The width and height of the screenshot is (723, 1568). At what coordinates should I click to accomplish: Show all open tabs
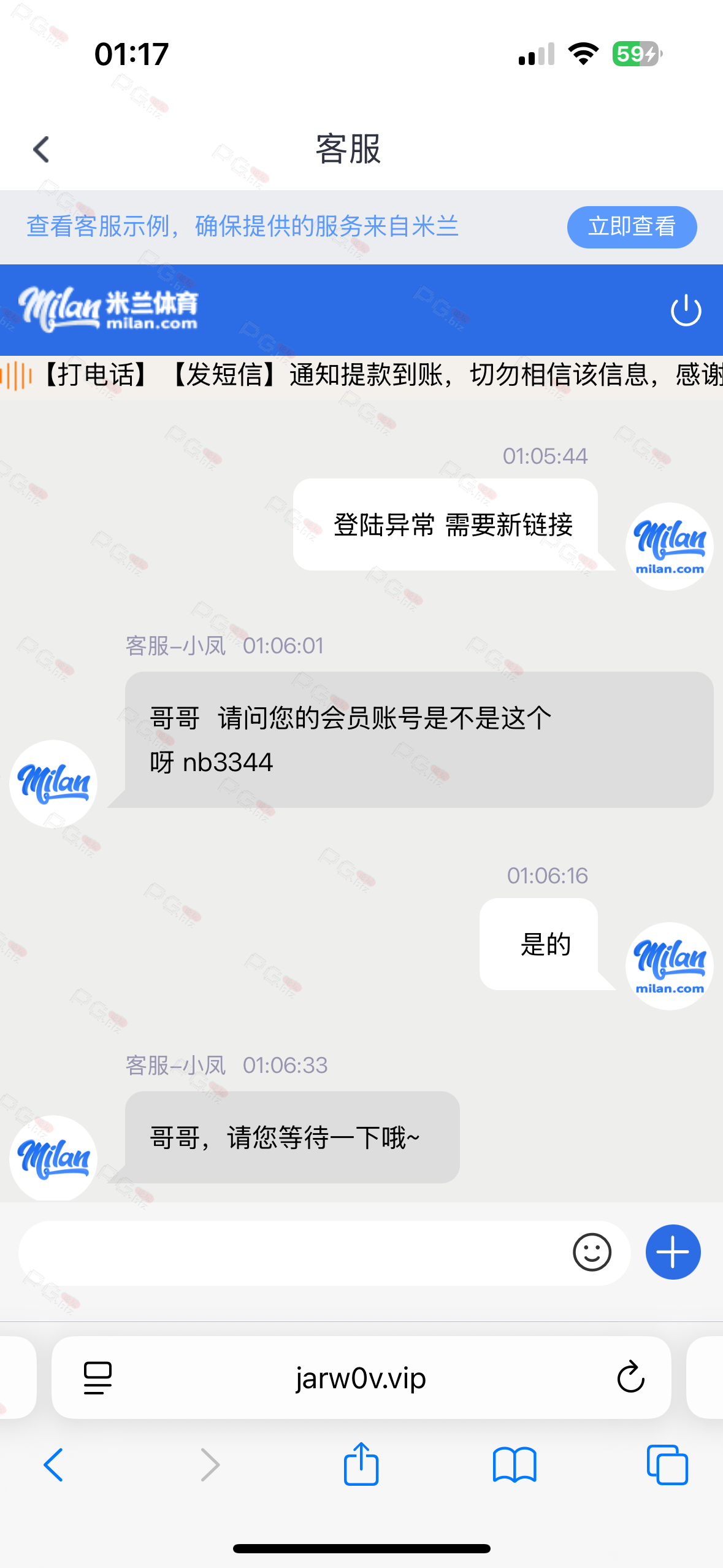pos(667,1464)
